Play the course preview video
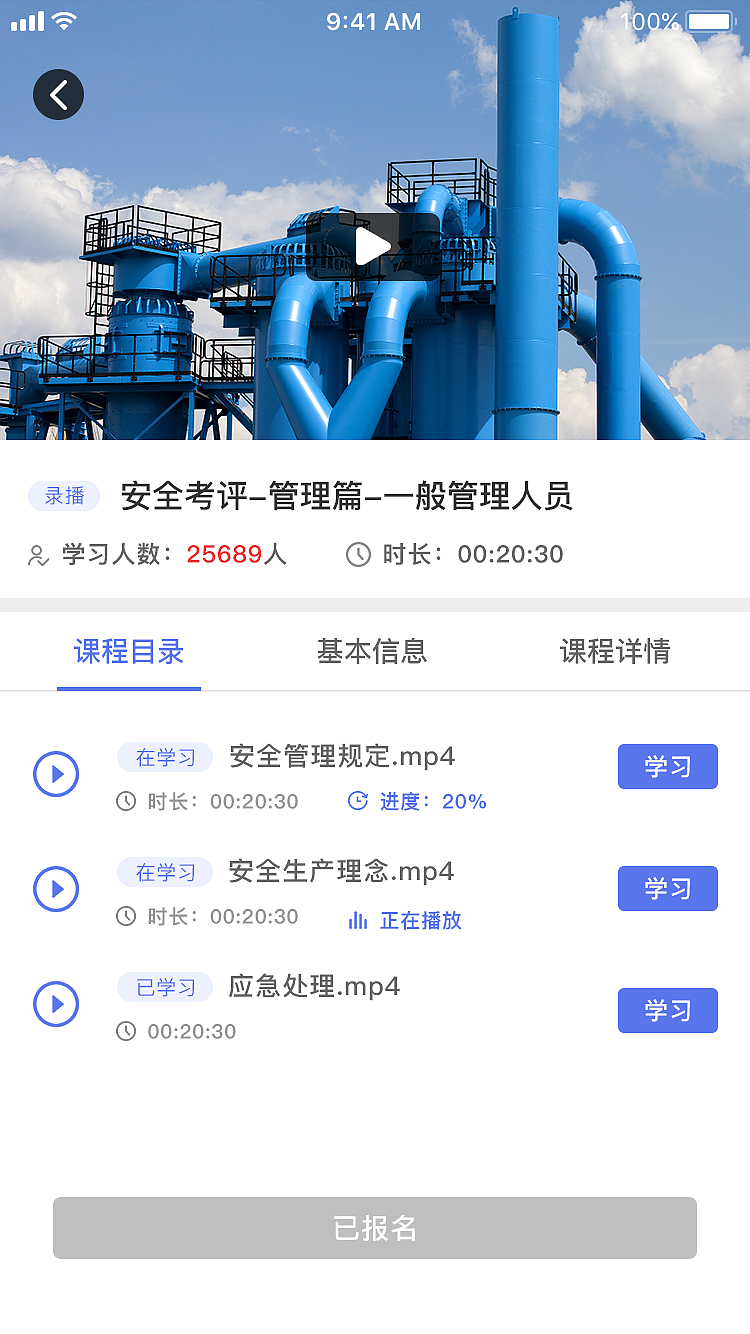Screen dimensions: 750x1334 click(375, 247)
